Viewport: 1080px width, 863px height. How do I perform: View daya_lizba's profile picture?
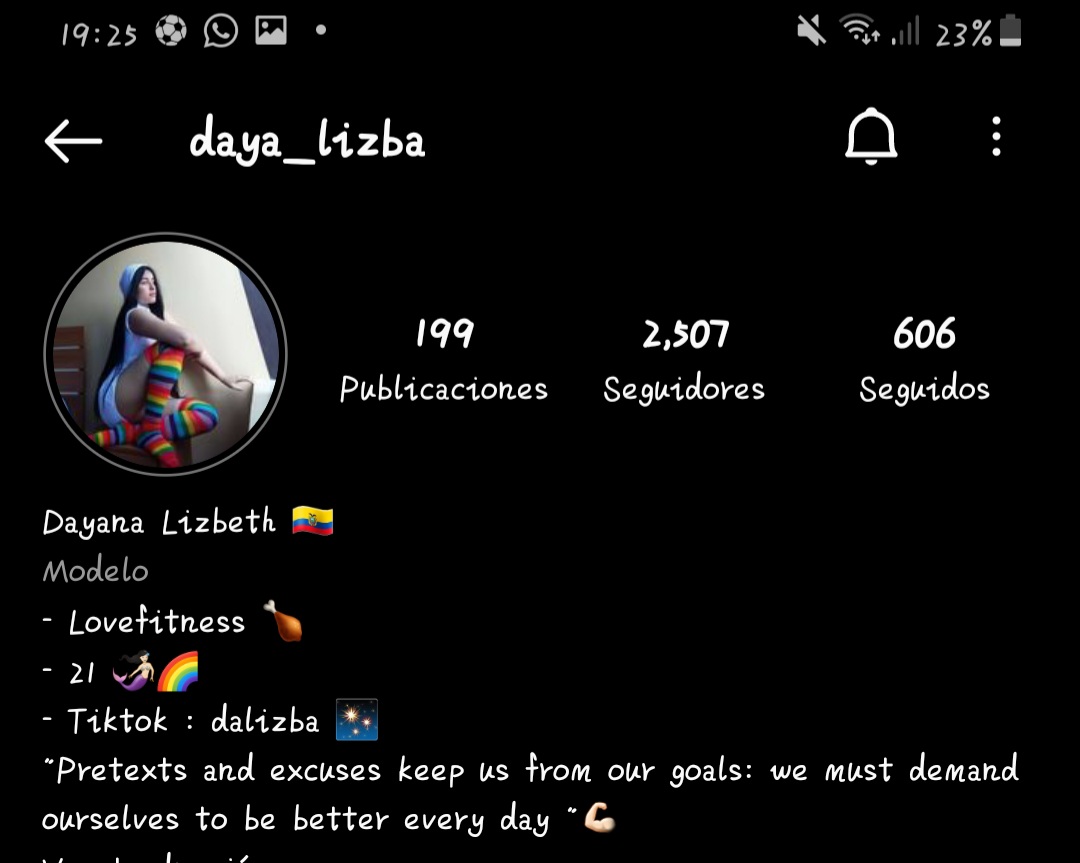pyautogui.click(x=166, y=354)
